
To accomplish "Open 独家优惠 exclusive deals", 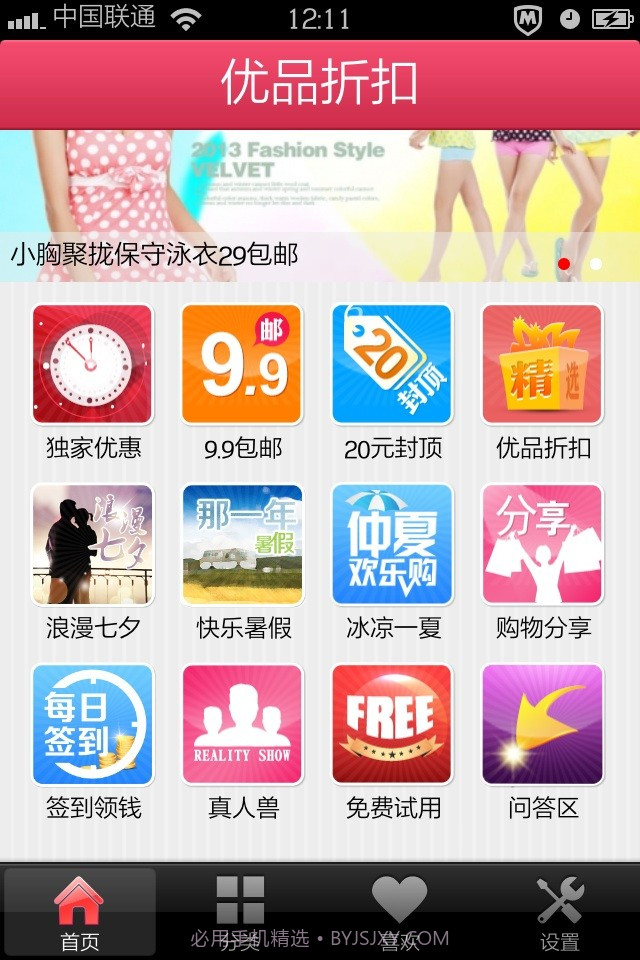I will [92, 365].
